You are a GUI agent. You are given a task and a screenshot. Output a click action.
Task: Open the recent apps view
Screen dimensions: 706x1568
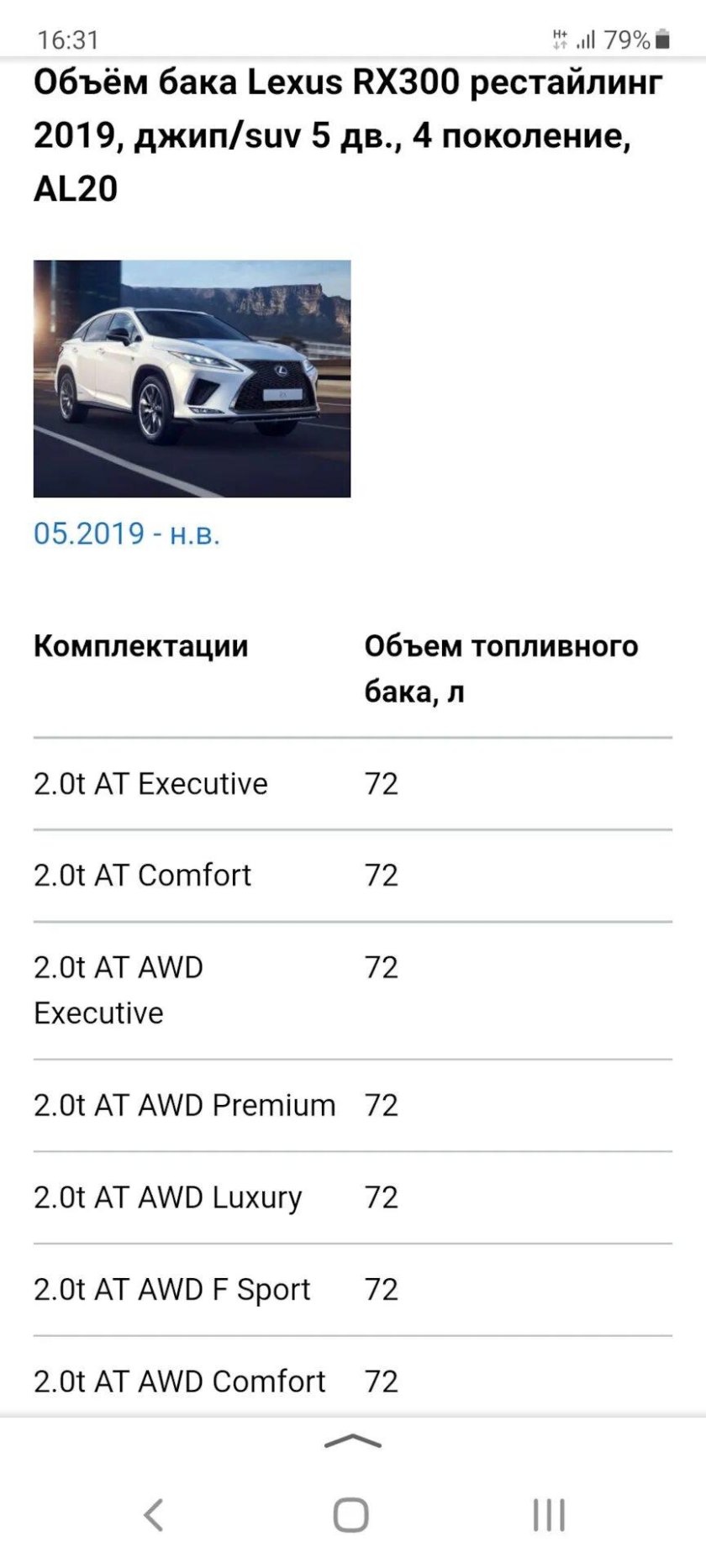pos(549,1515)
